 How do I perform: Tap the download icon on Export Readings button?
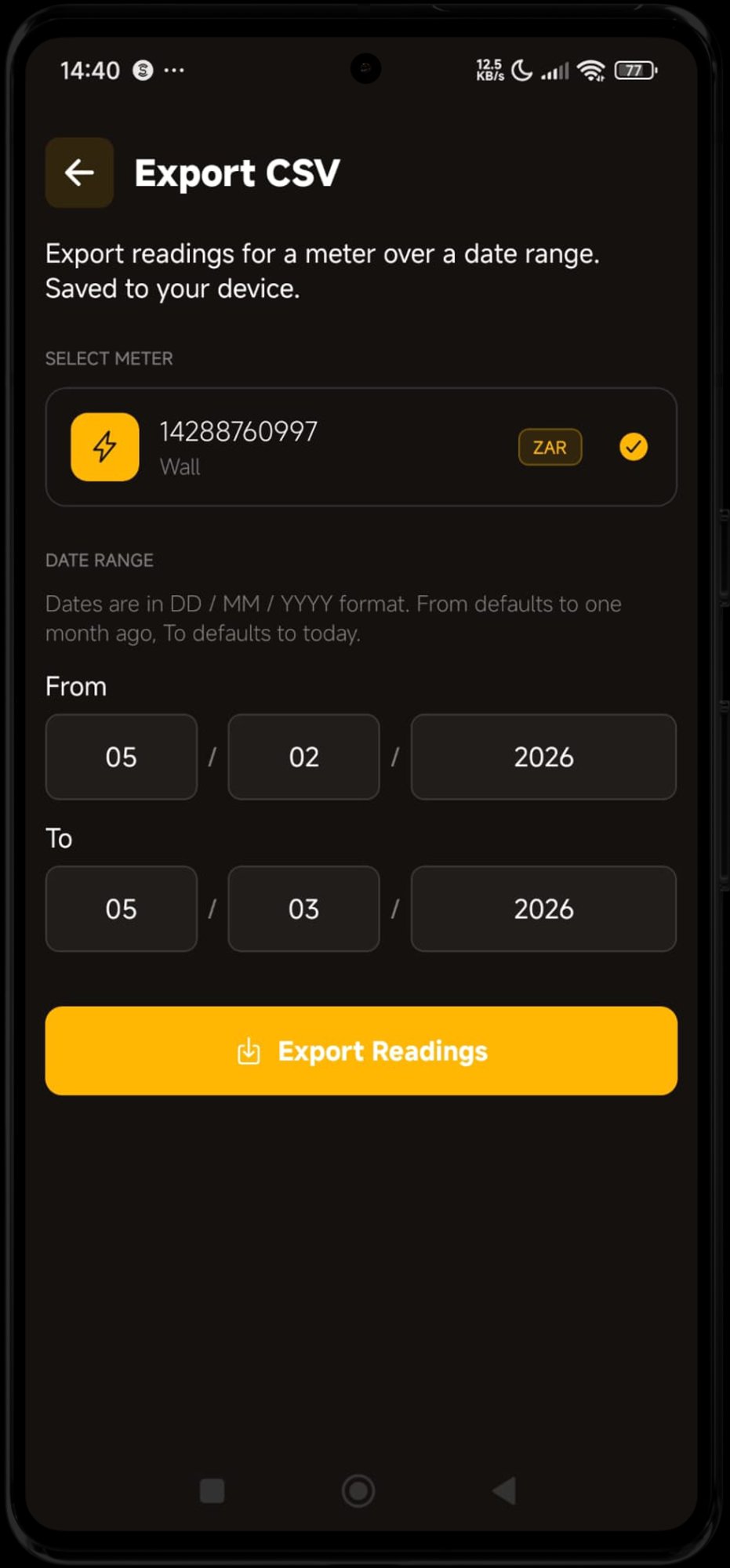247,1051
